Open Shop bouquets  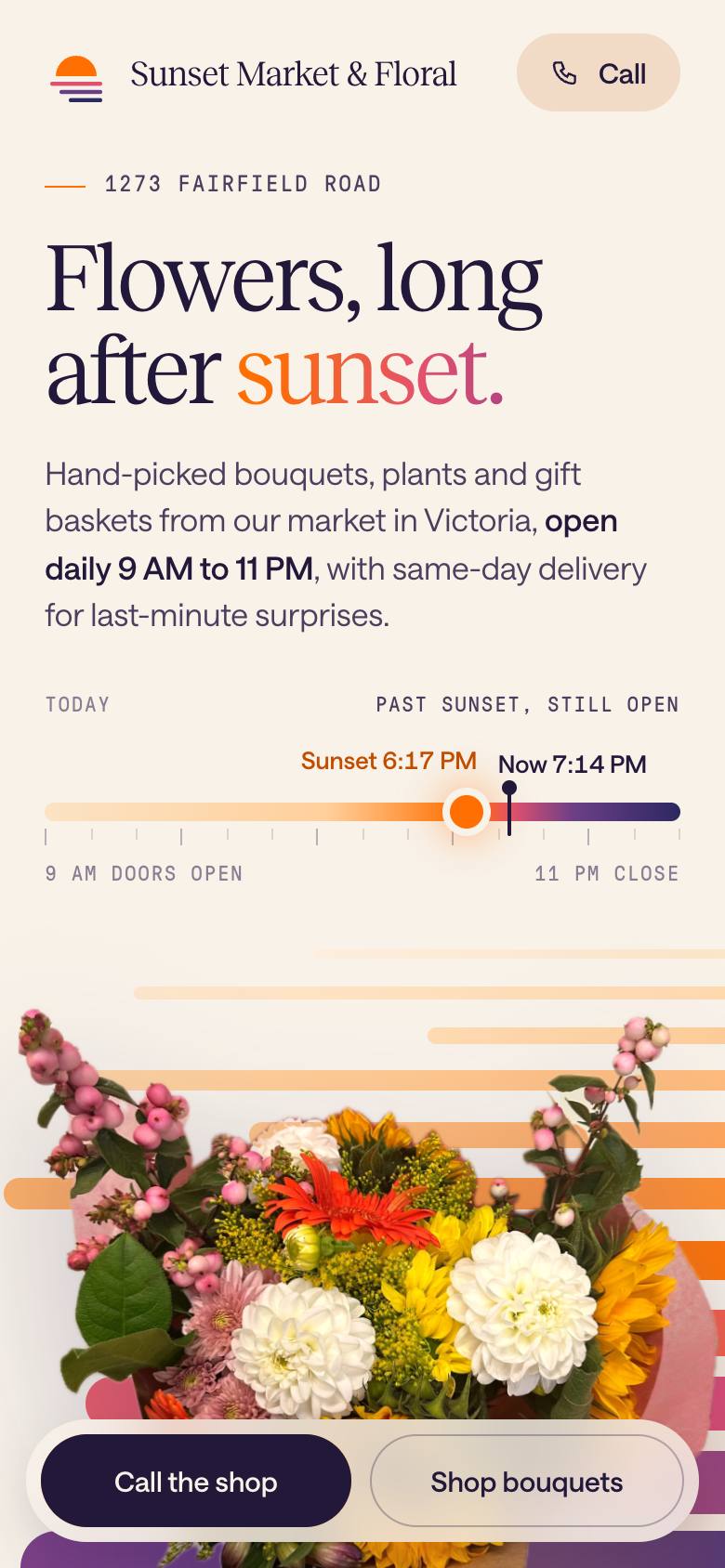[x=527, y=1481]
